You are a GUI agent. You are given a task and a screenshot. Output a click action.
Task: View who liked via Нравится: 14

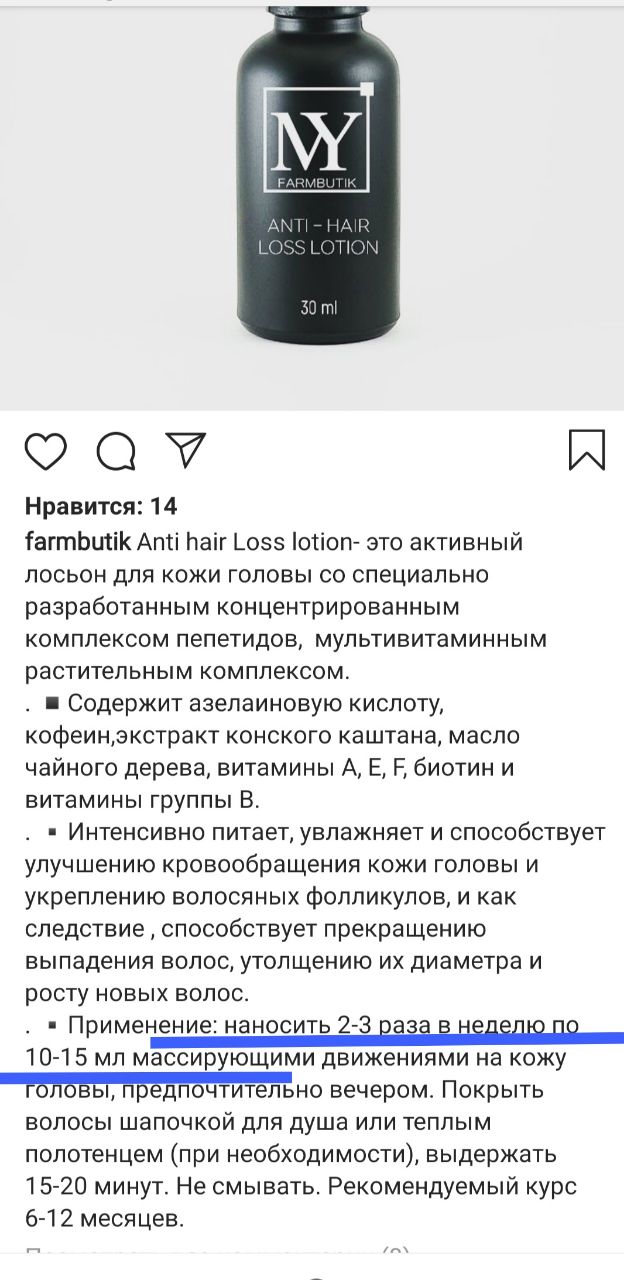101,506
